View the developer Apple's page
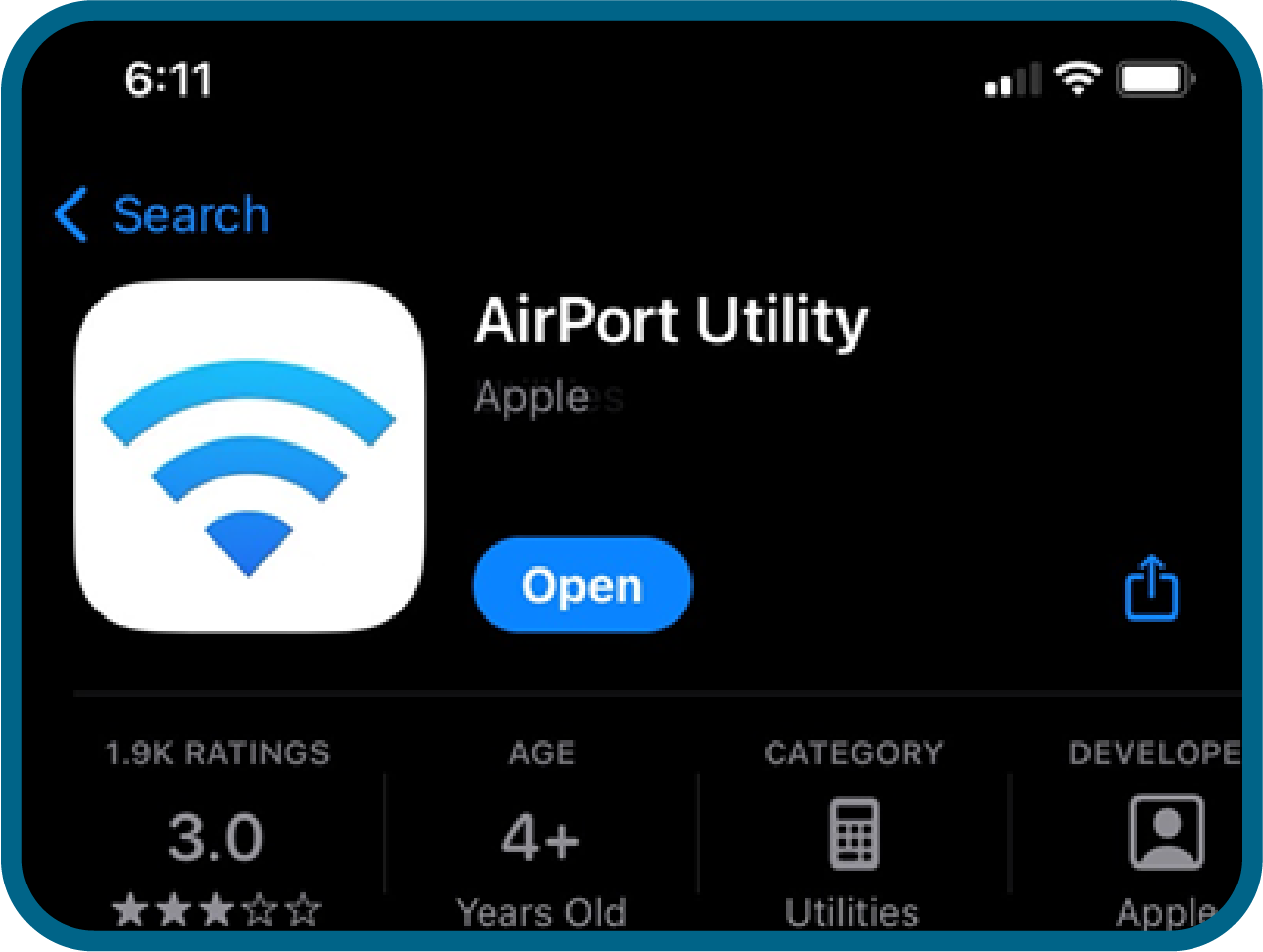This screenshot has width=1263, height=952. click(x=1166, y=839)
